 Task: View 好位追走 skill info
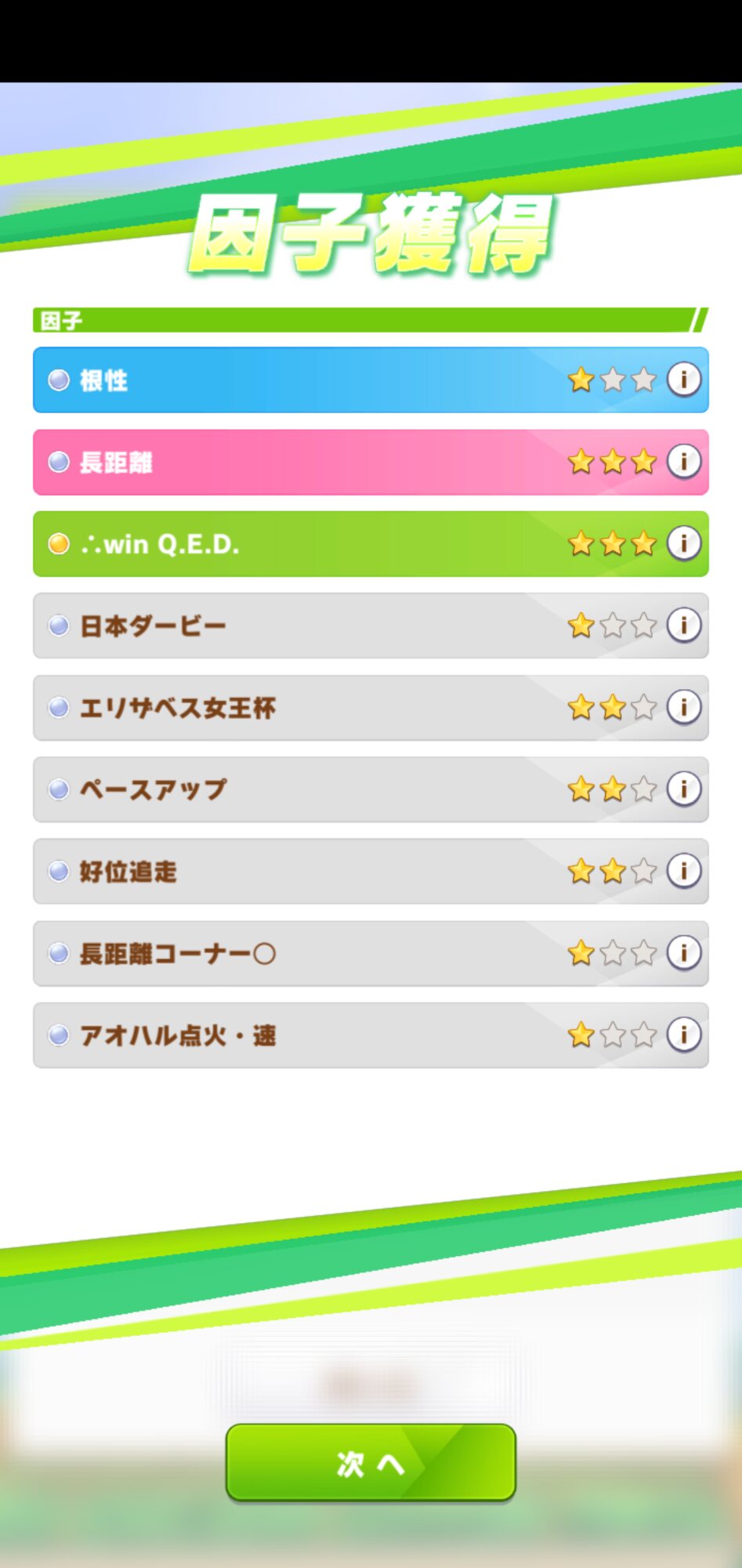coord(683,871)
